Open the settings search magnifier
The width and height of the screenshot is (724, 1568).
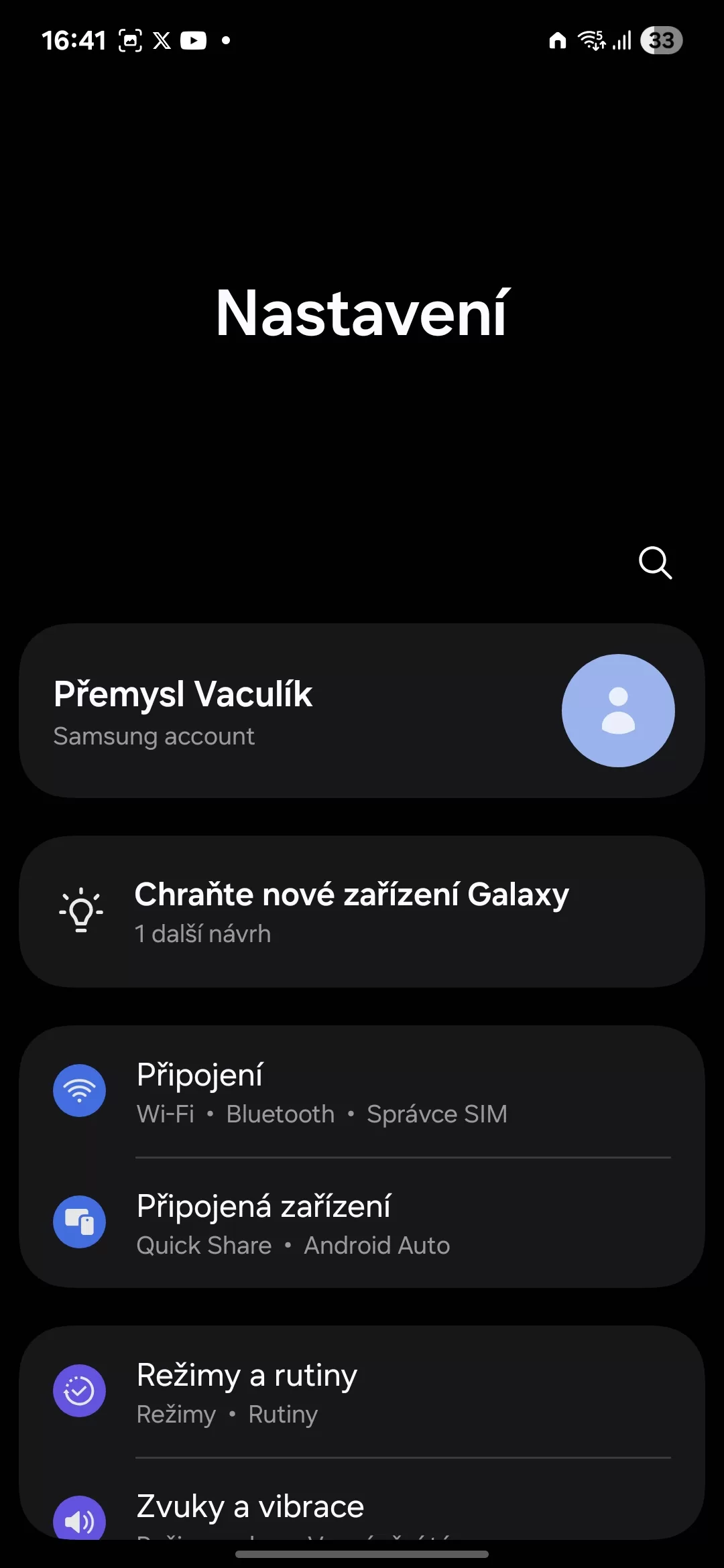pyautogui.click(x=655, y=563)
